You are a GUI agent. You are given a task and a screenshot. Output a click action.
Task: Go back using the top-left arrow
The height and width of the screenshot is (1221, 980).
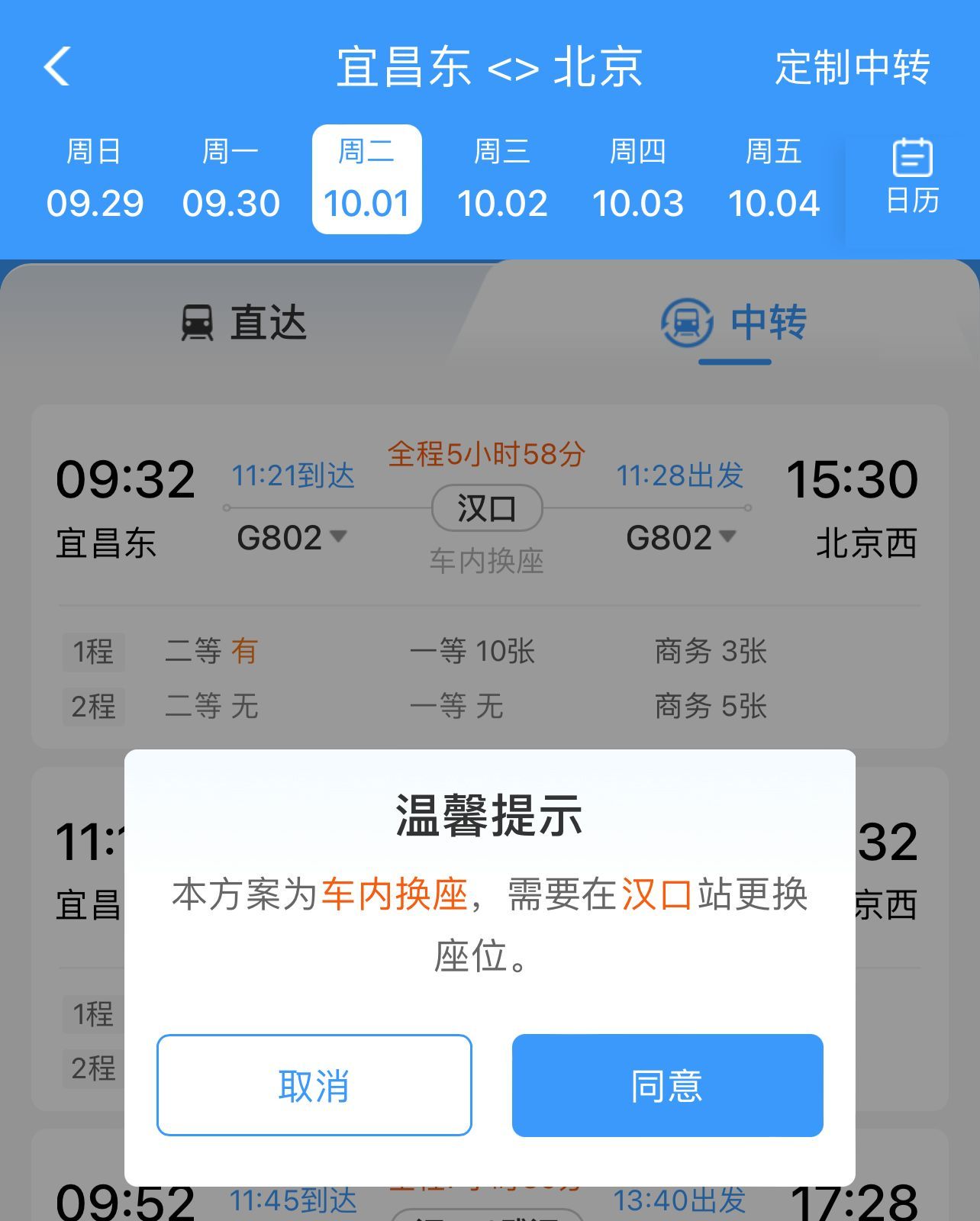point(57,66)
